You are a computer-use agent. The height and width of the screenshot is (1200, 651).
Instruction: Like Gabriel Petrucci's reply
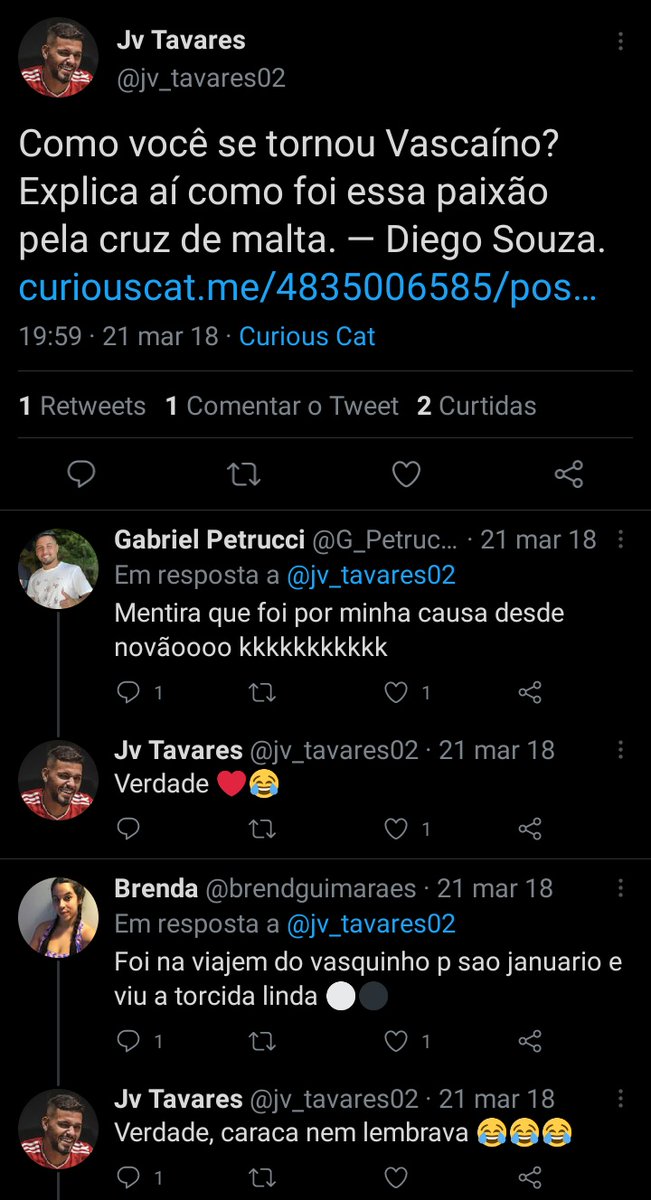tap(398, 692)
